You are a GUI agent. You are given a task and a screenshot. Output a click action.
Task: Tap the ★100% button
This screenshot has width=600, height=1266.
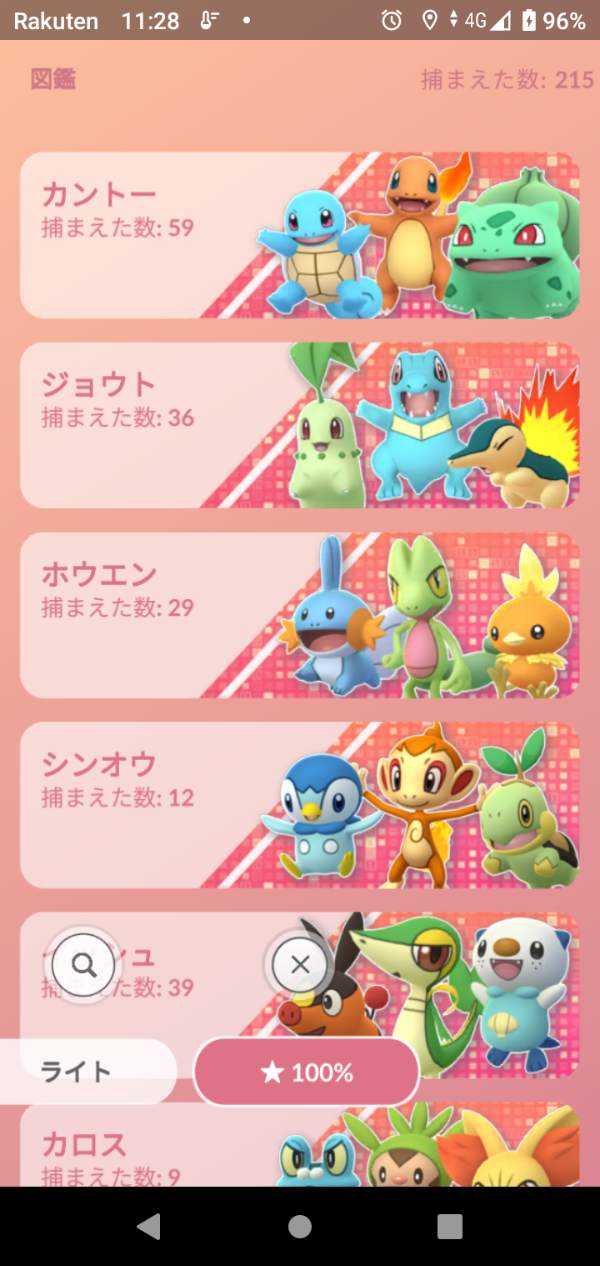coord(306,1072)
